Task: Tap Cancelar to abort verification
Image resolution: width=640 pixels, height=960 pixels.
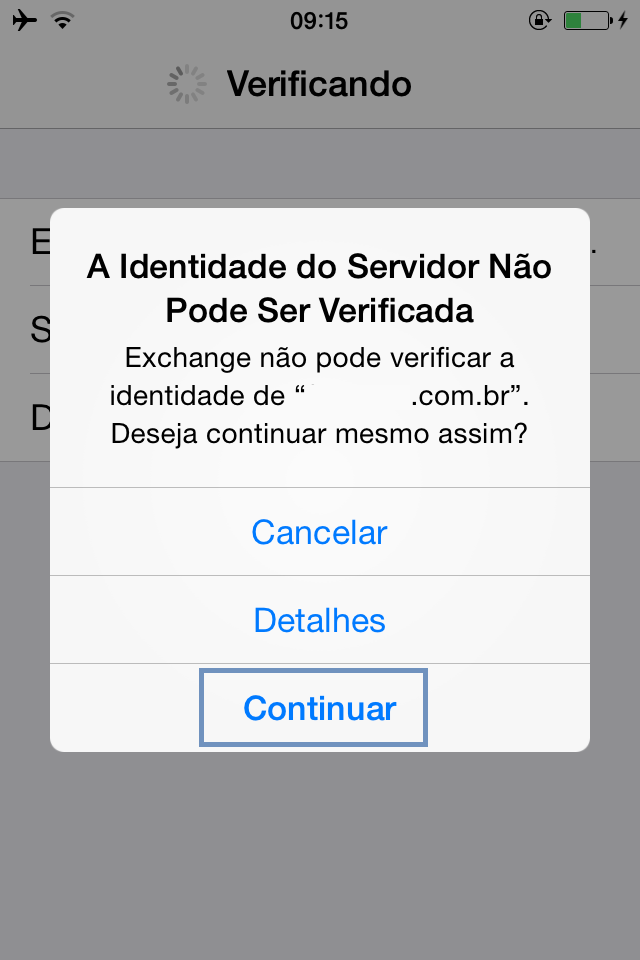Action: pyautogui.click(x=319, y=532)
